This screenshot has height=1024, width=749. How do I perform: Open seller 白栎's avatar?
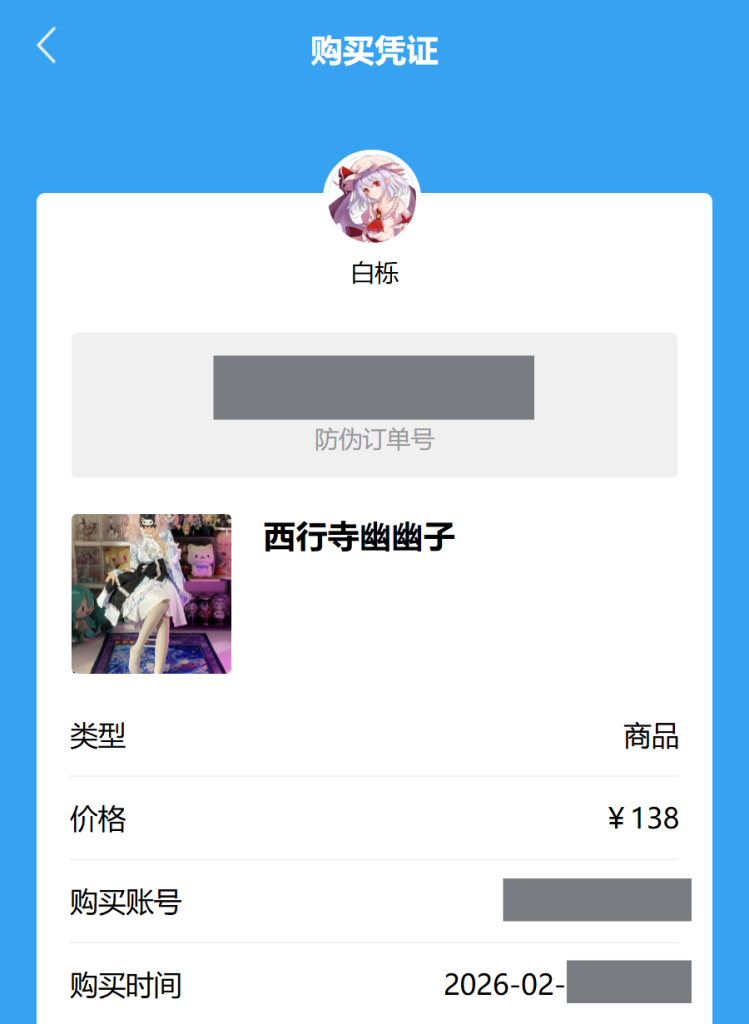372,199
